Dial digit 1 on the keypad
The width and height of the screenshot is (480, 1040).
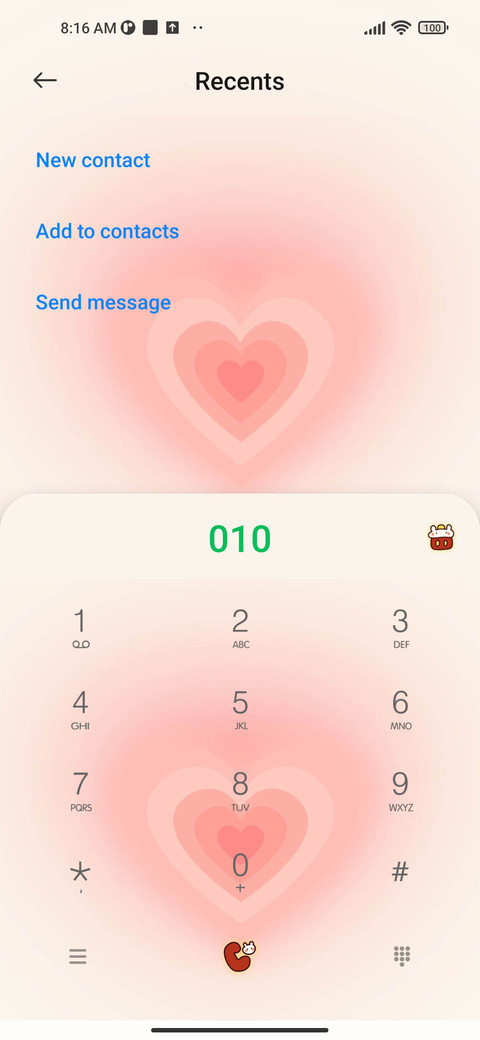[x=80, y=628]
